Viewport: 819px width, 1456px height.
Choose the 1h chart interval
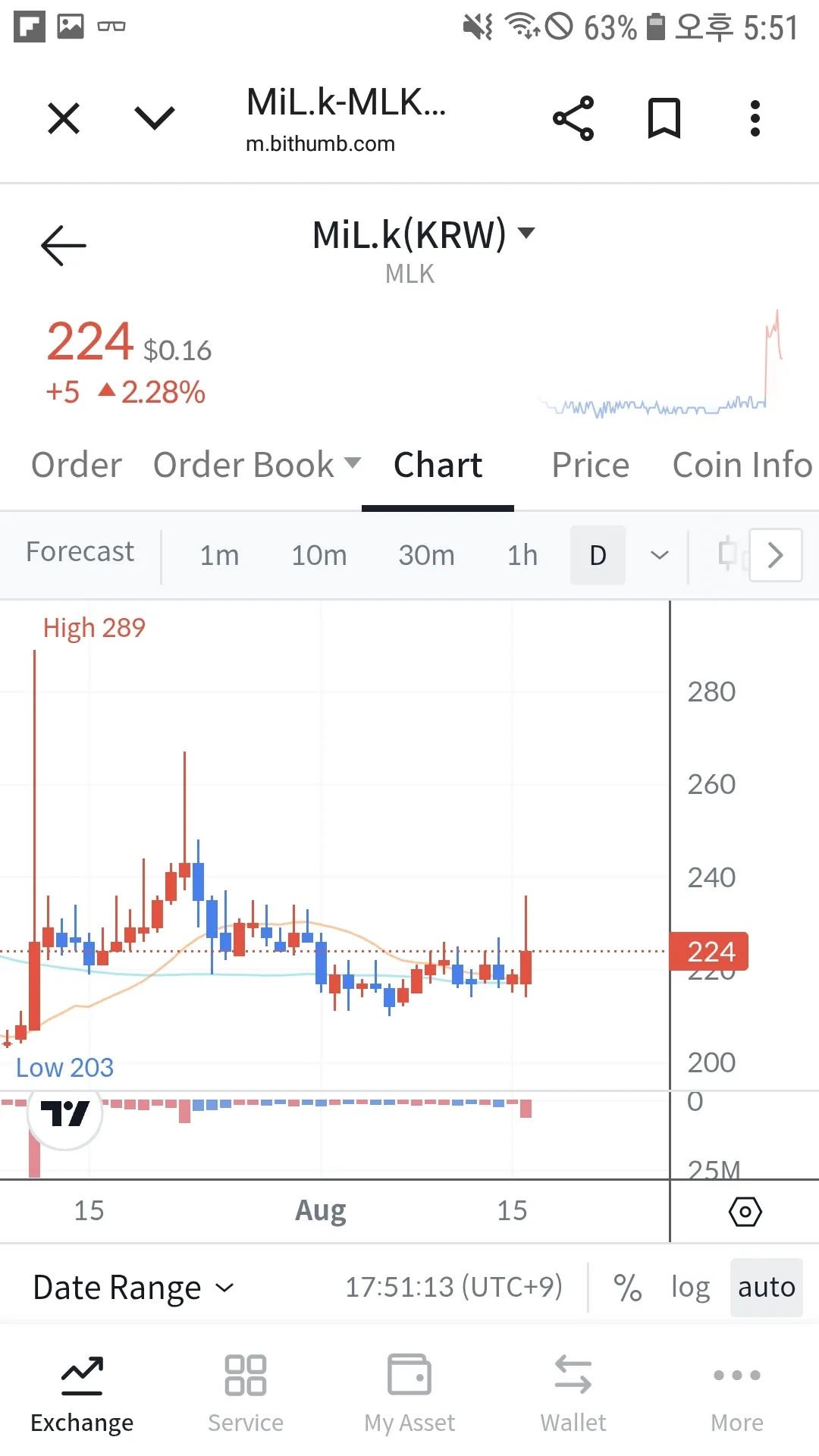coord(522,555)
